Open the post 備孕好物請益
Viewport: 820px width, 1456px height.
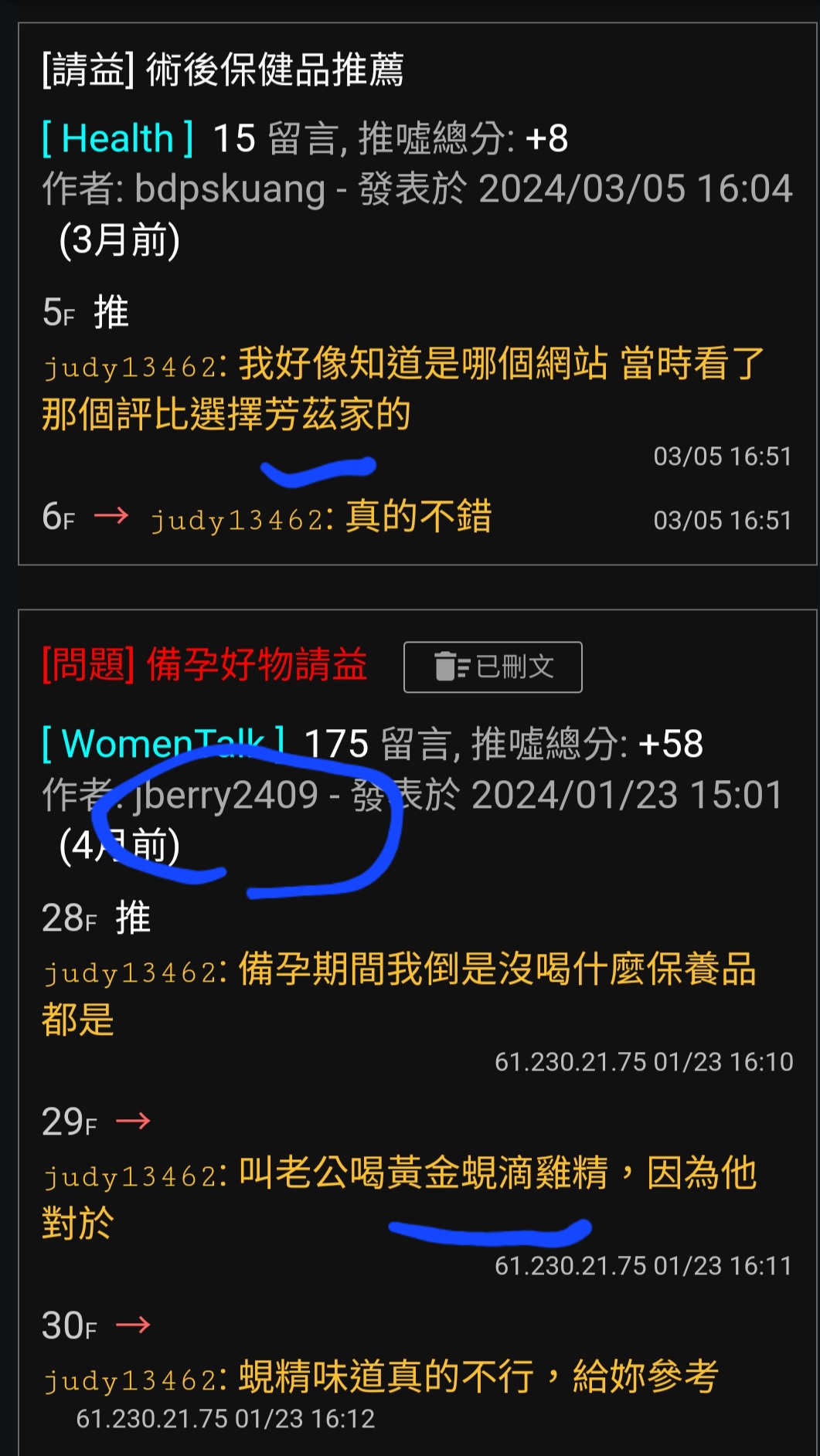(x=205, y=665)
